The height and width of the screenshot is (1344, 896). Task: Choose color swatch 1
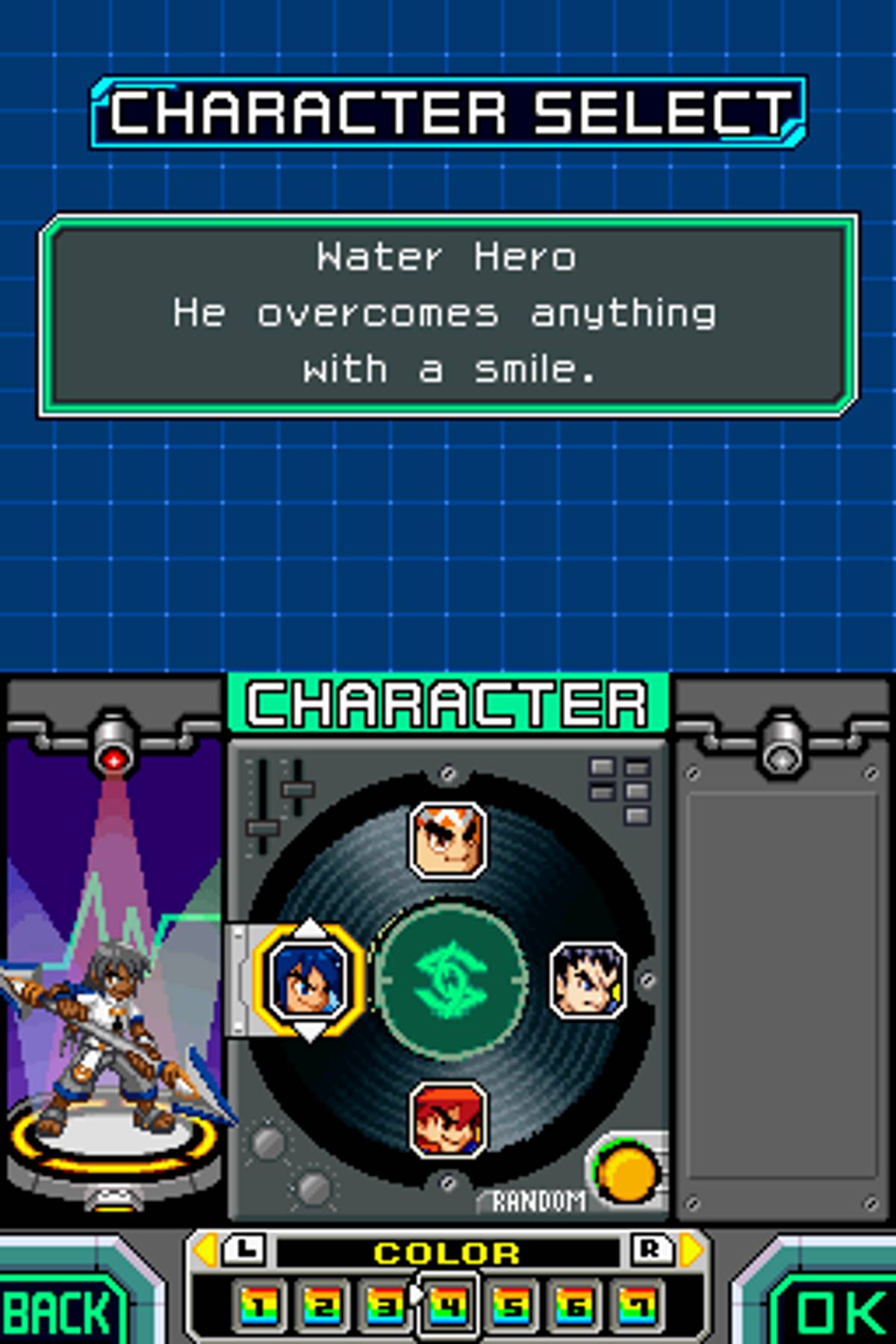tap(258, 1307)
